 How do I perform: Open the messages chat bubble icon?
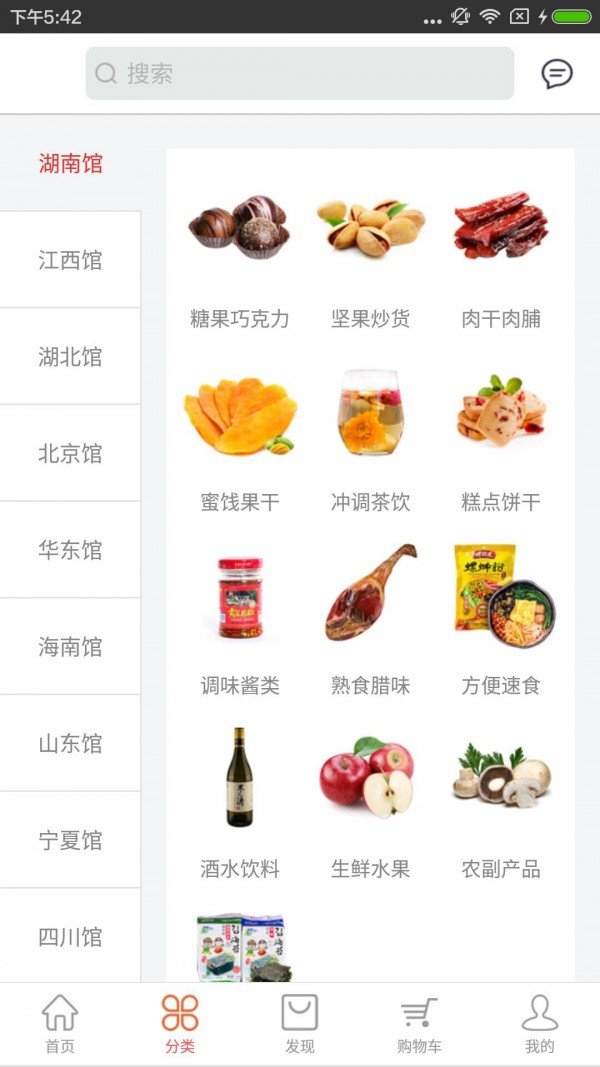click(557, 74)
